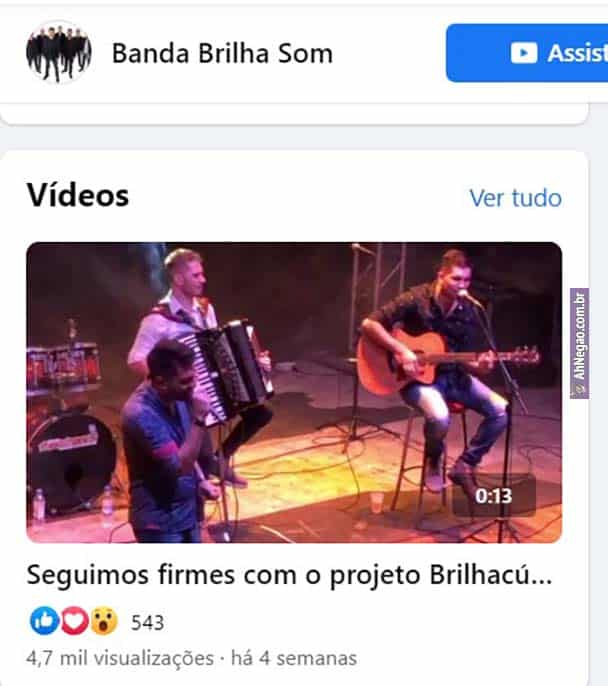Play the Brilhacústico video thumbnail
608x686 pixels.
pyautogui.click(x=293, y=392)
